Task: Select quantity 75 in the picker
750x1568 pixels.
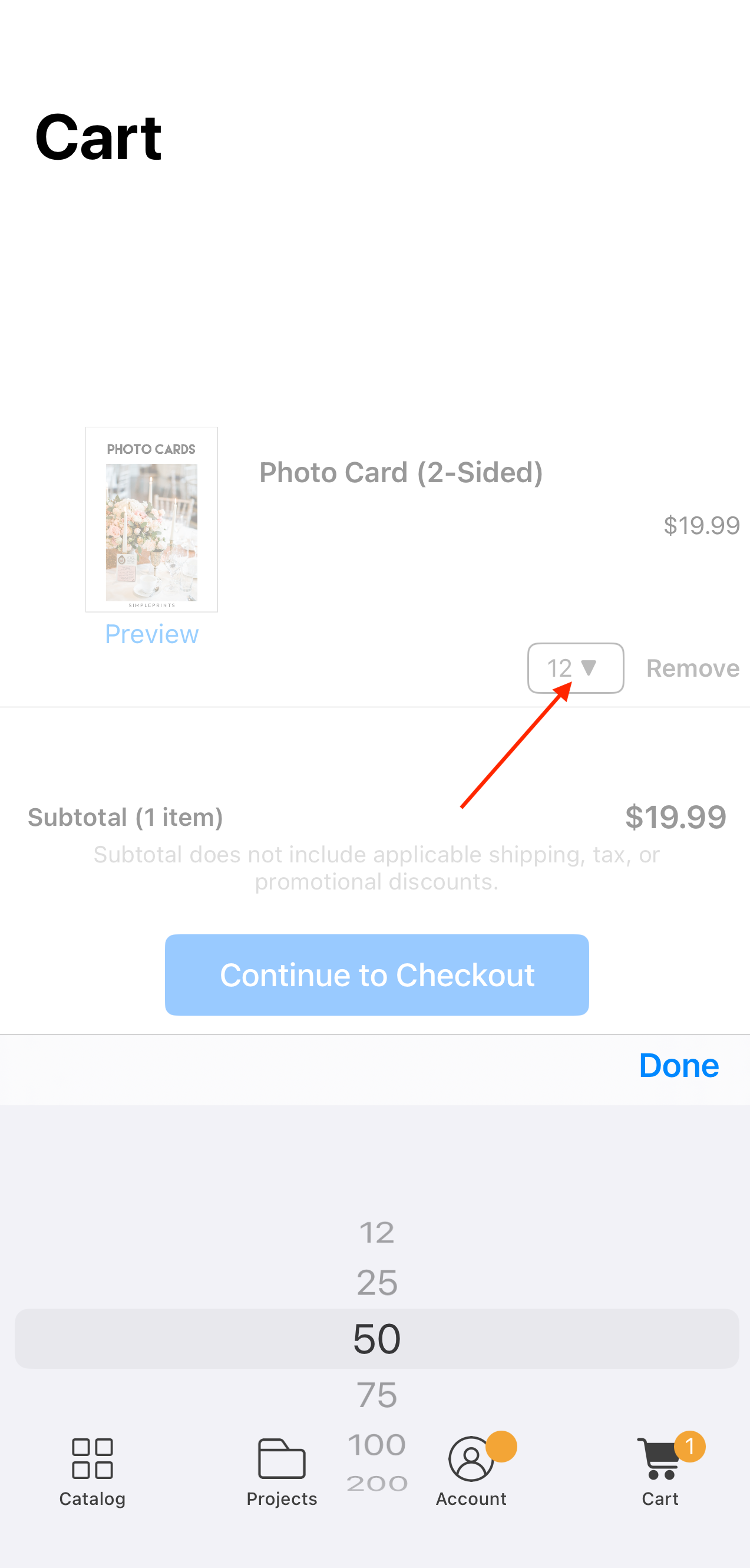Action: point(376,1394)
